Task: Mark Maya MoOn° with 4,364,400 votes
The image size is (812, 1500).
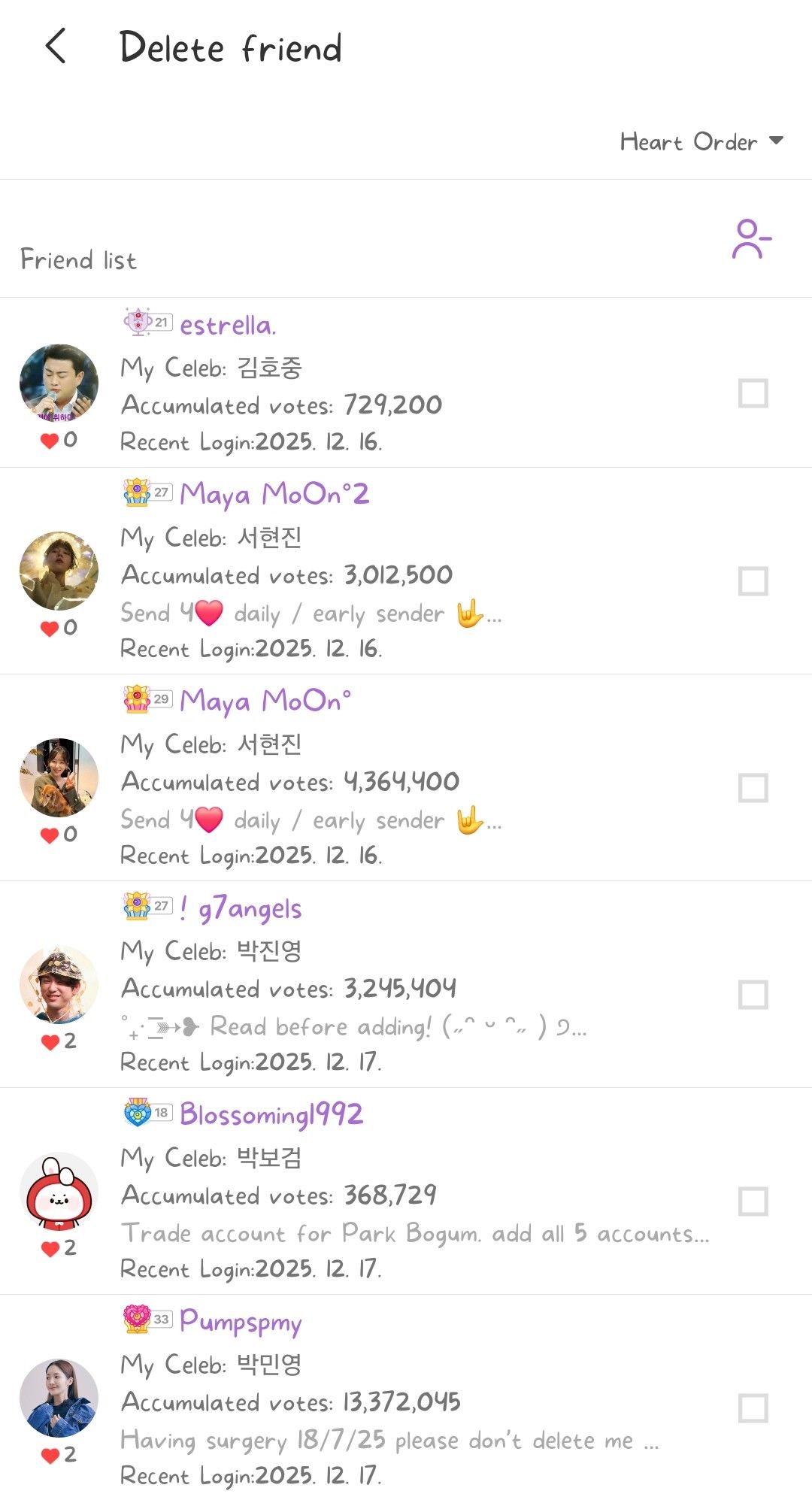Action: (x=753, y=788)
